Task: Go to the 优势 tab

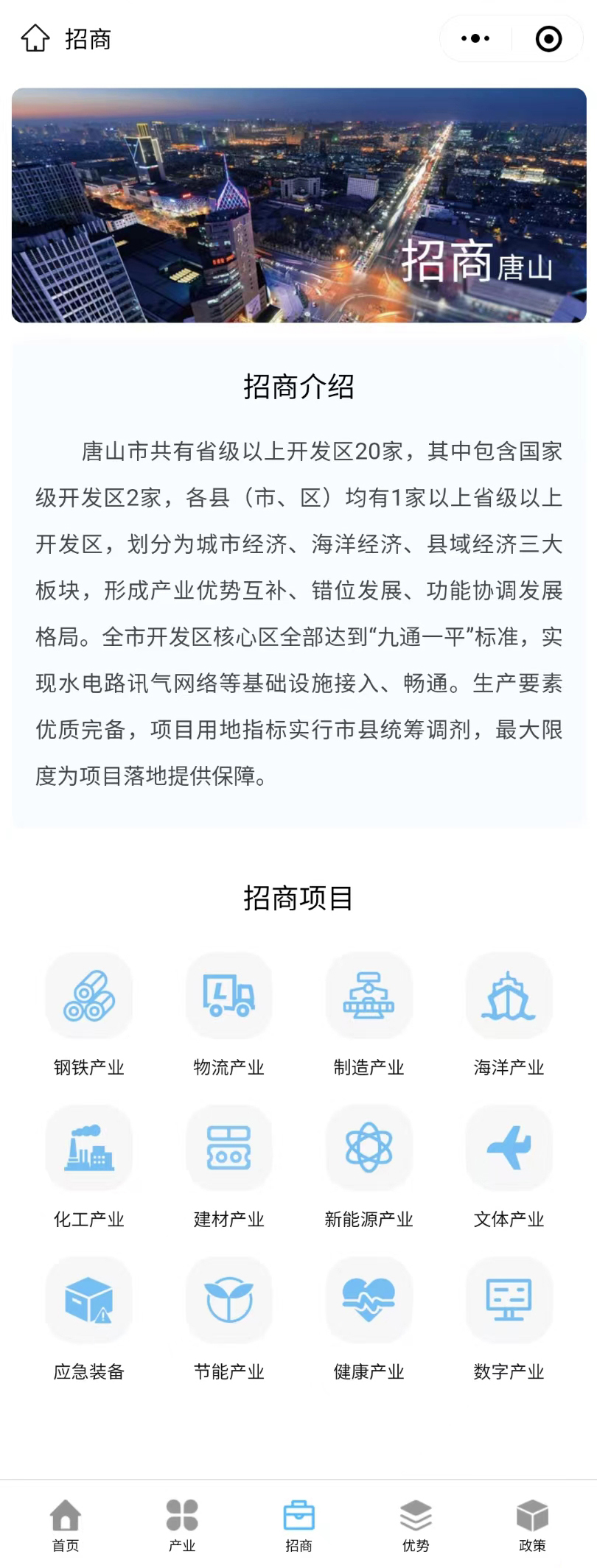Action: pos(416,1525)
